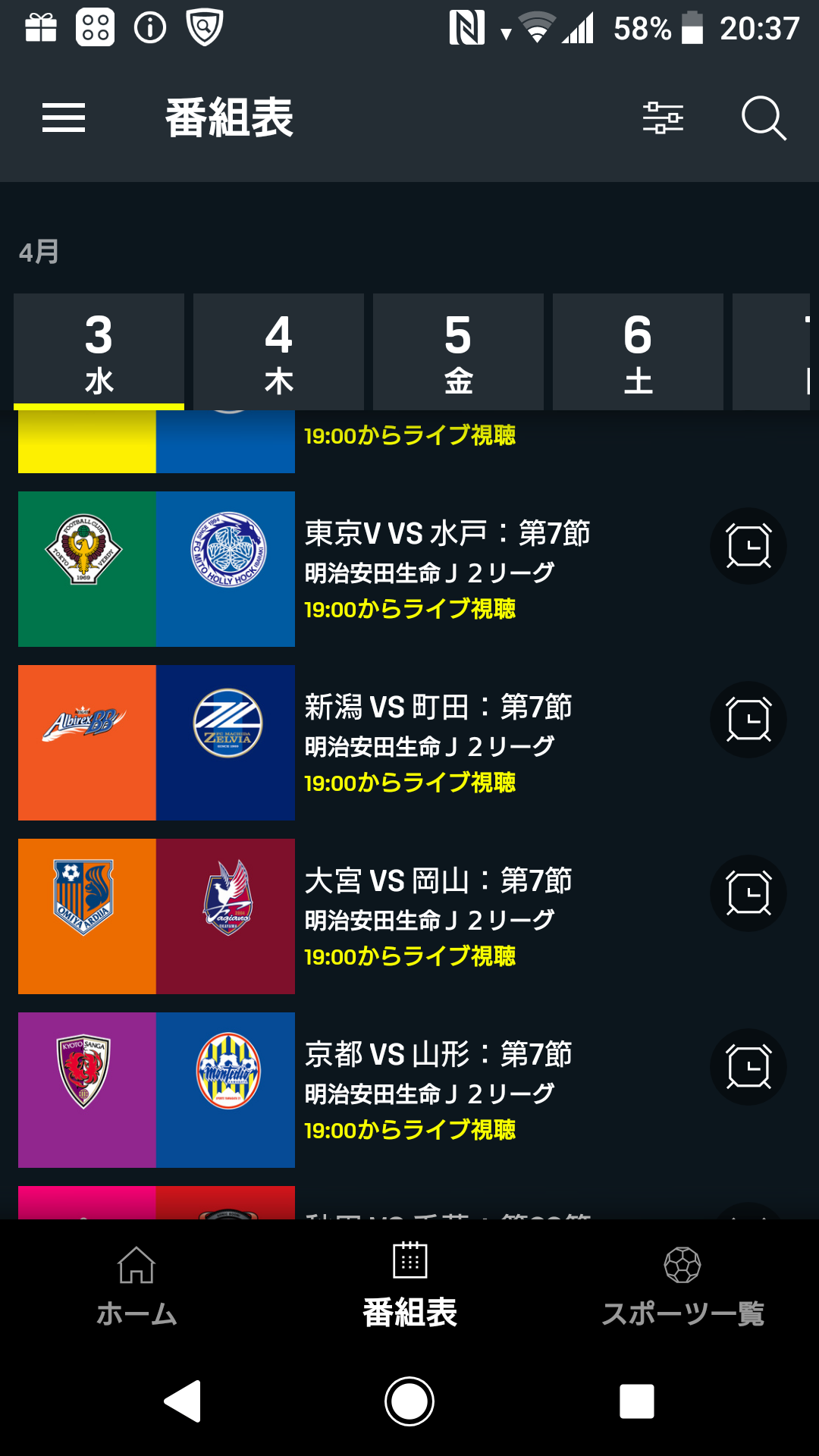Open the schedule filter settings icon

pos(663,118)
